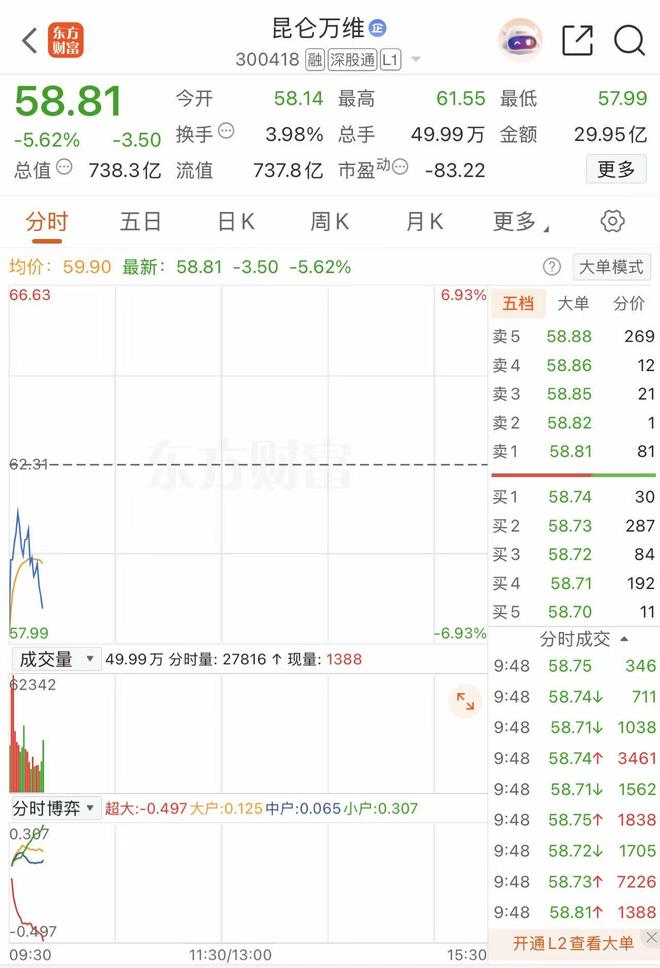660x968 pixels.
Task: Open the 成交量 indicator dropdown
Action: pos(56,659)
